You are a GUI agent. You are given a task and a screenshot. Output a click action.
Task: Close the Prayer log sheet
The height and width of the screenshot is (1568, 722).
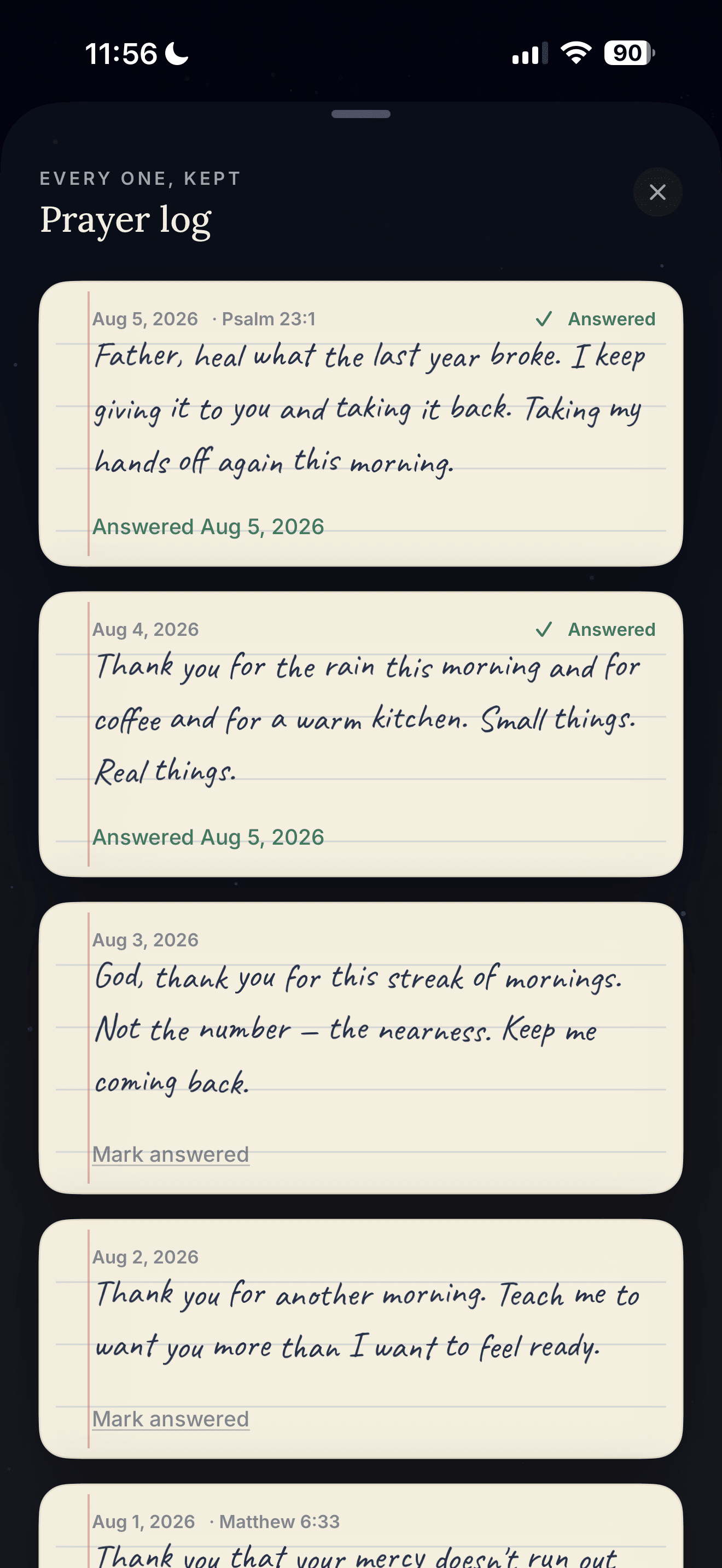pos(657,192)
